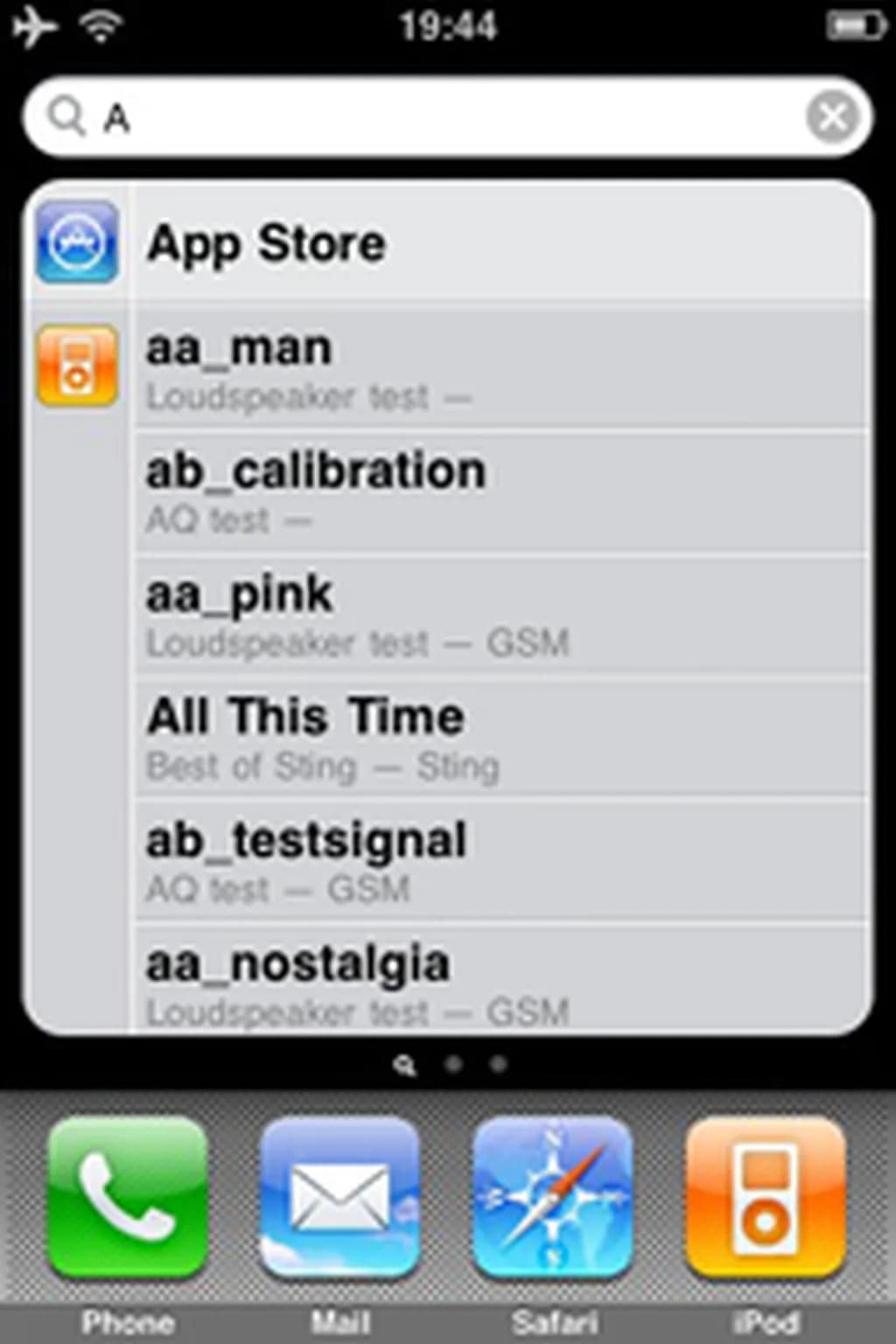Open the iPod app in the dock
Image resolution: width=896 pixels, height=1344 pixels.
pos(766,1197)
